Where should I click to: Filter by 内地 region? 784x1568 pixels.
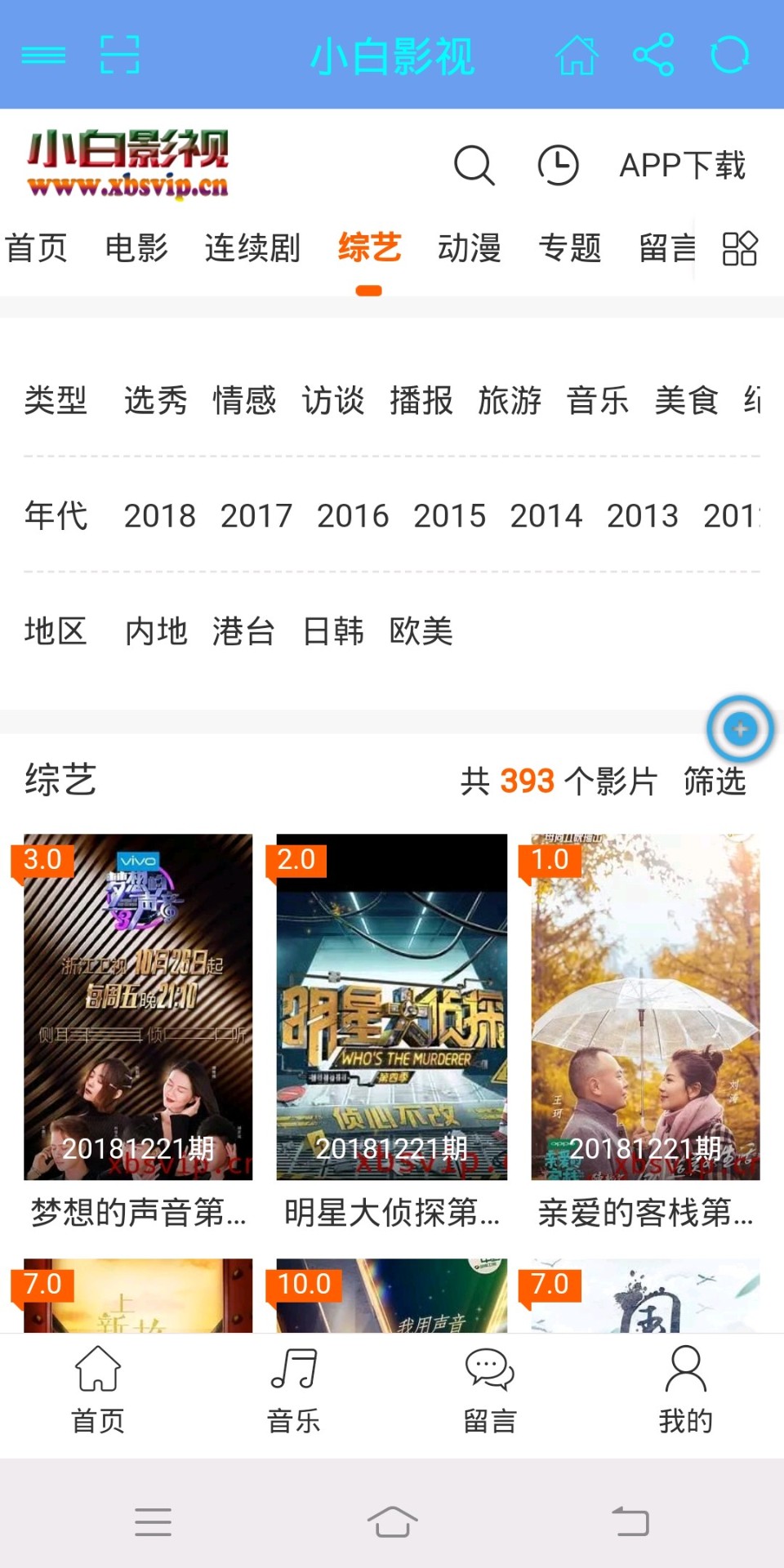158,631
